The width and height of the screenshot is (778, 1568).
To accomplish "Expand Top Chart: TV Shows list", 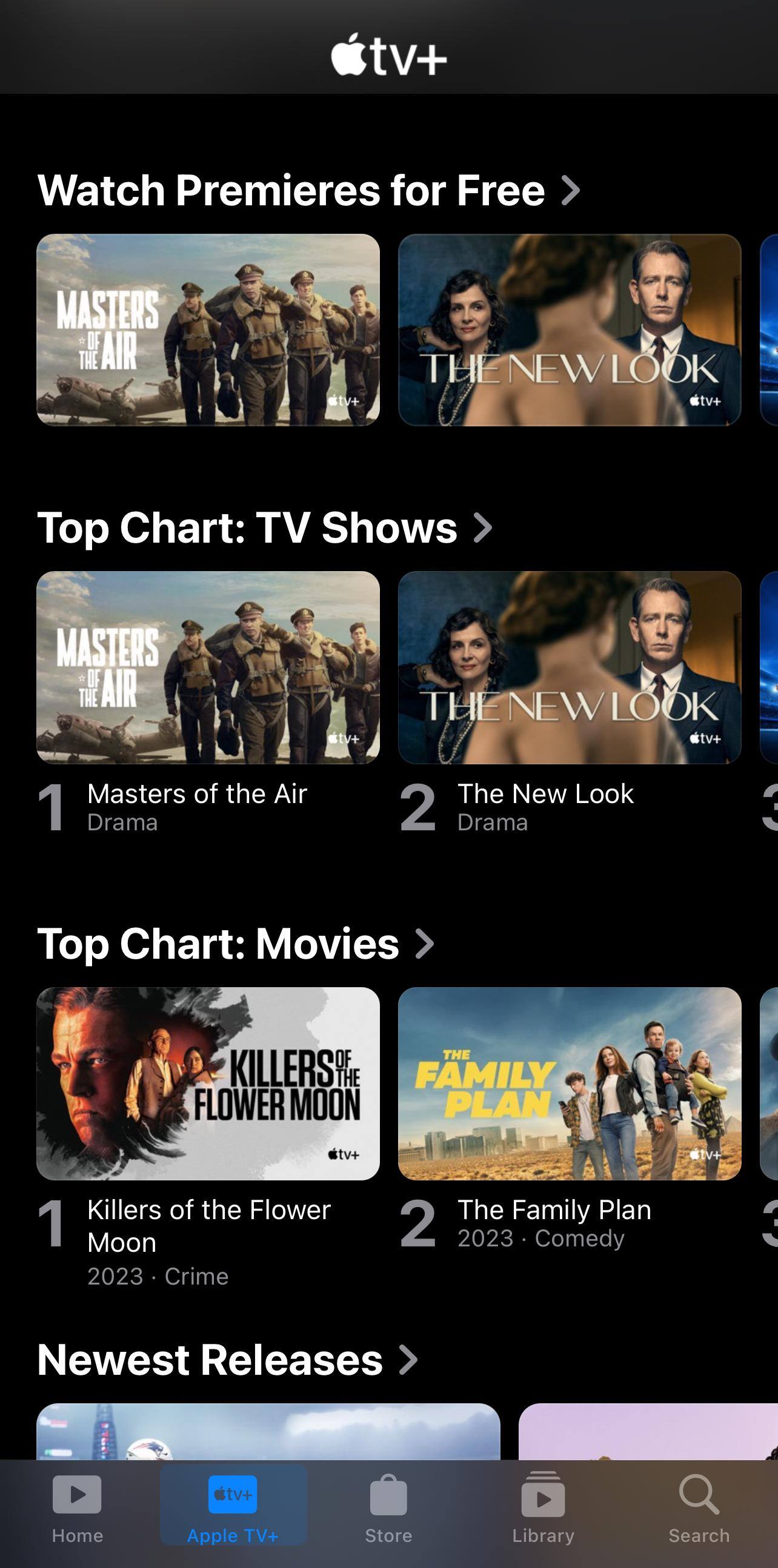I will [x=264, y=528].
